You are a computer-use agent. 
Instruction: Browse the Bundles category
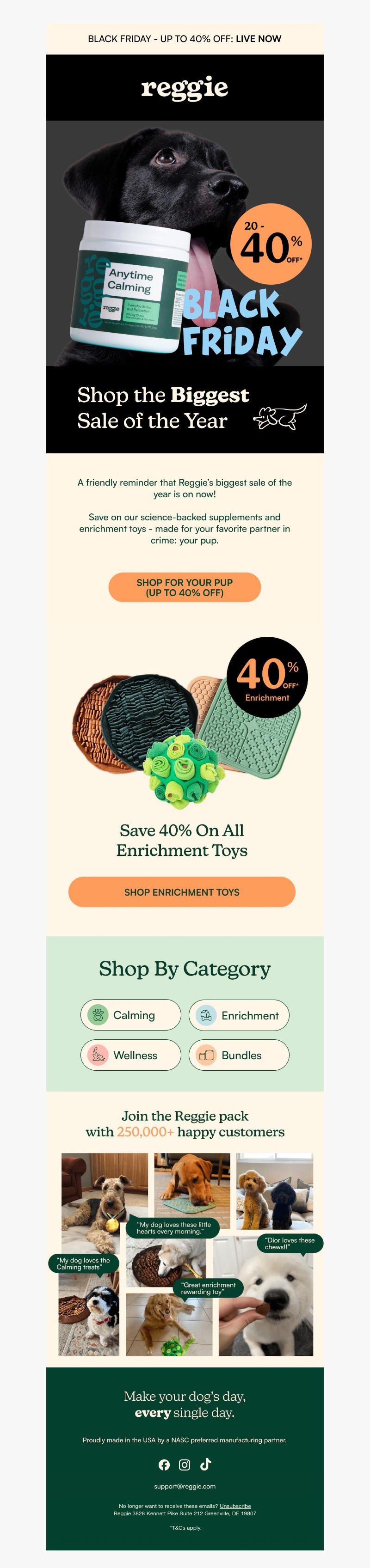pyautogui.click(x=238, y=1055)
